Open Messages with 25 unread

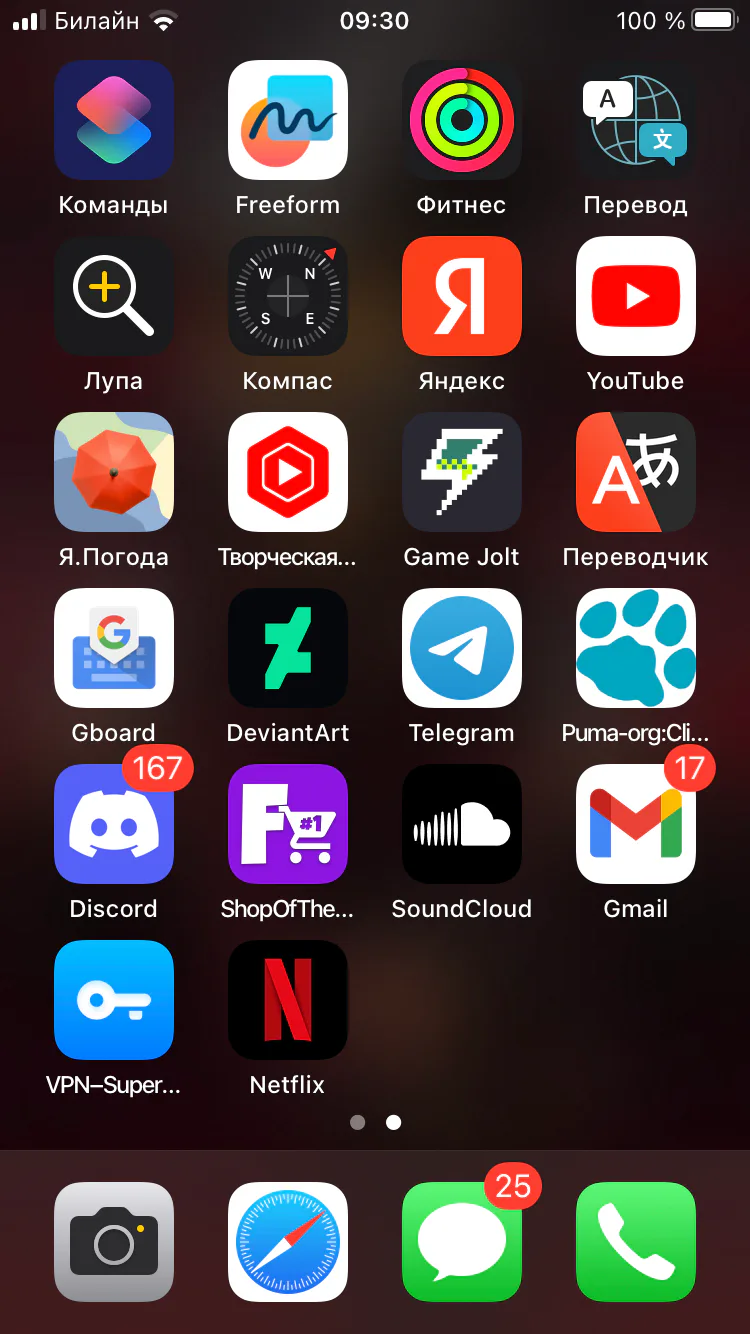coord(462,1242)
